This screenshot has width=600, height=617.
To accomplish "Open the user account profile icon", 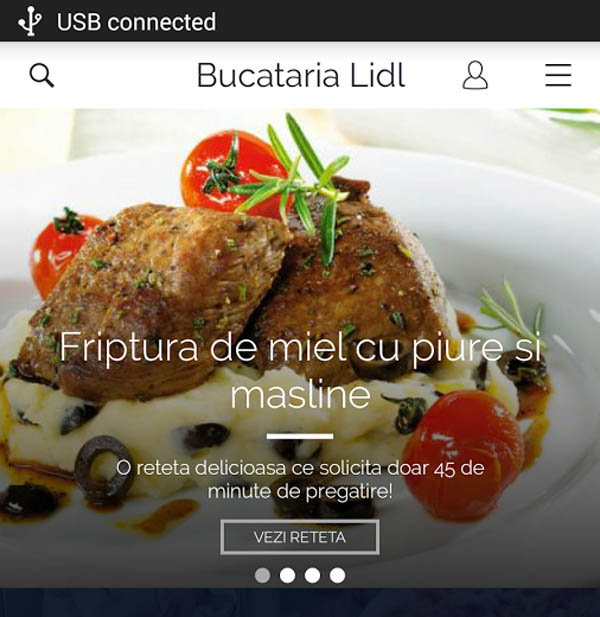I will tap(475, 75).
